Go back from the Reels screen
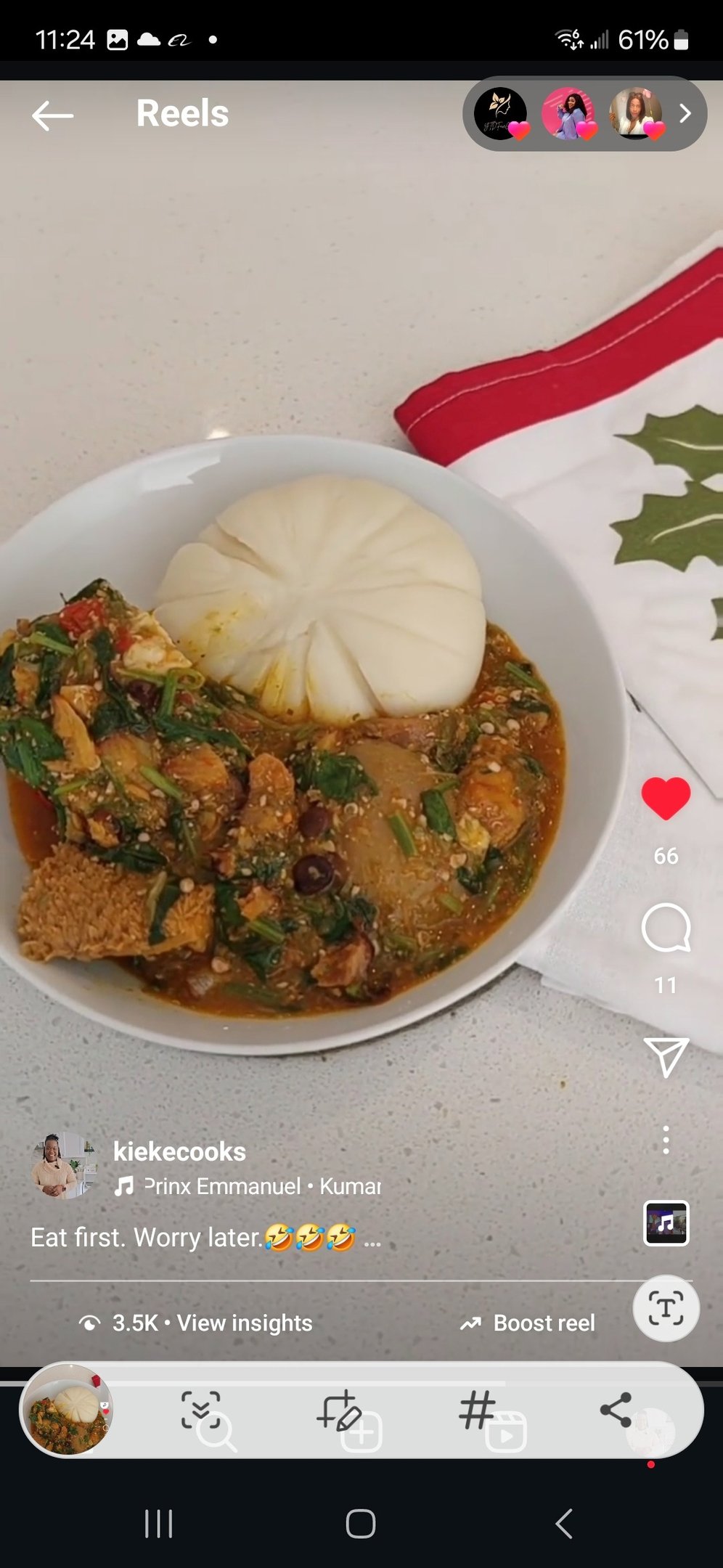Screen dimensions: 723x1568 coord(52,115)
